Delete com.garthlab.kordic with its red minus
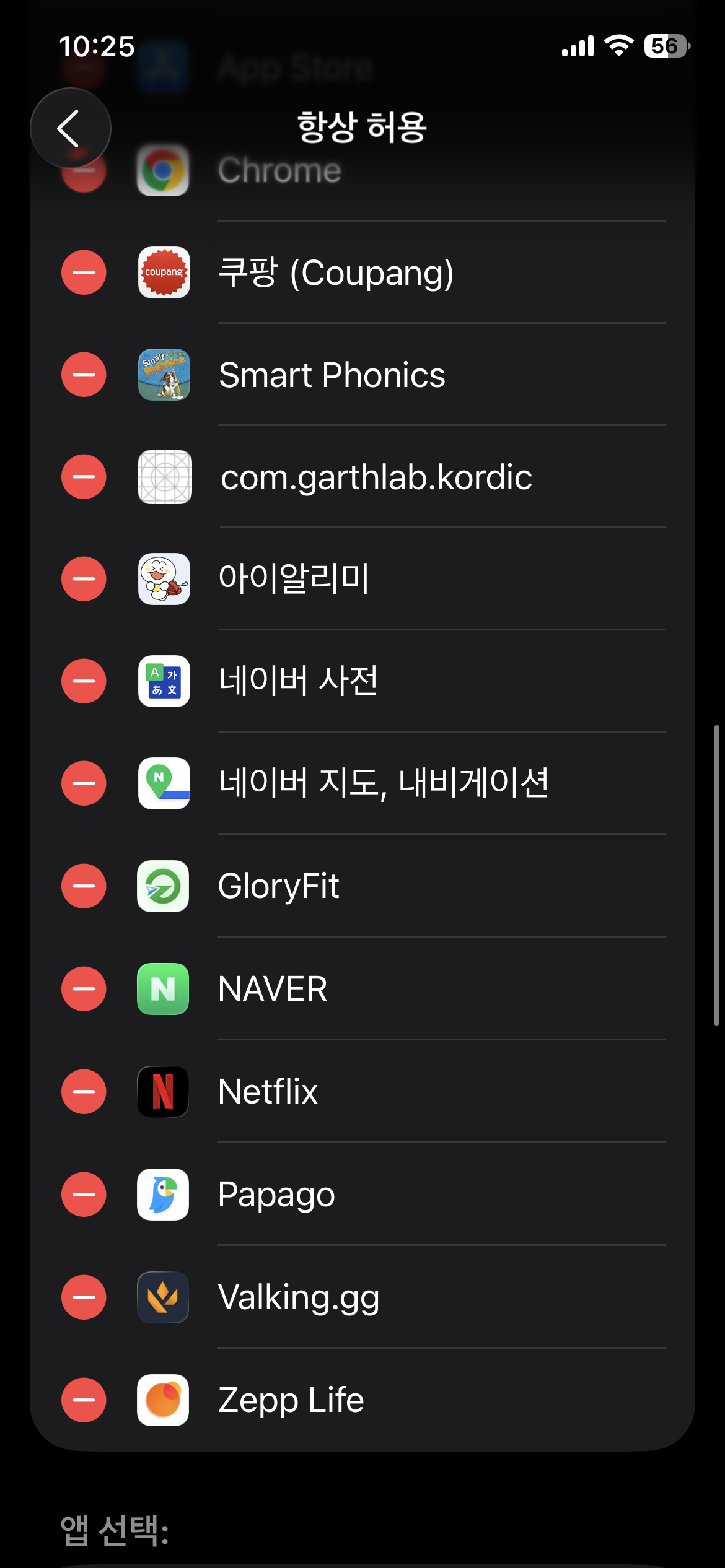Viewport: 725px width, 1568px height. click(x=84, y=477)
